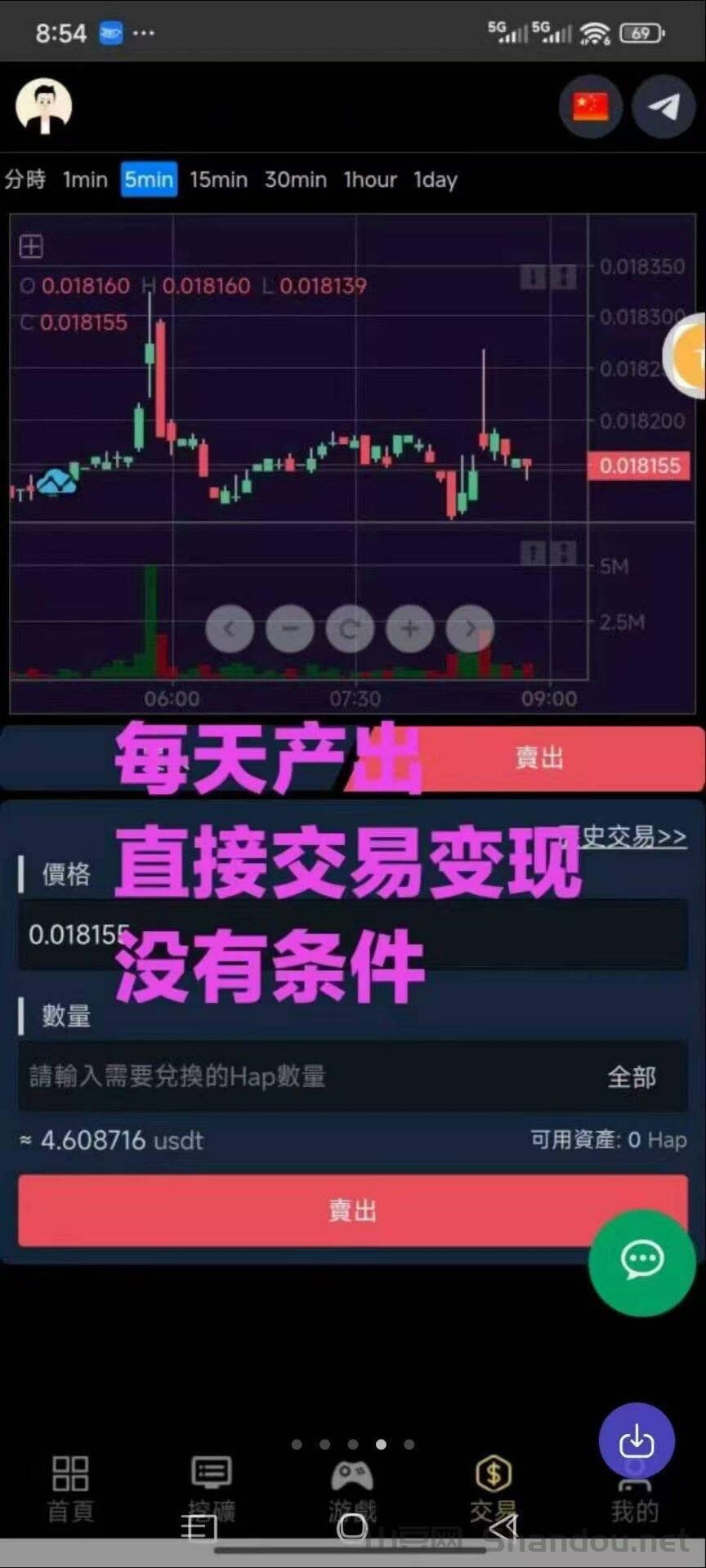Switch chart to 1hour interval
The width and height of the screenshot is (706, 1568).
click(x=369, y=180)
